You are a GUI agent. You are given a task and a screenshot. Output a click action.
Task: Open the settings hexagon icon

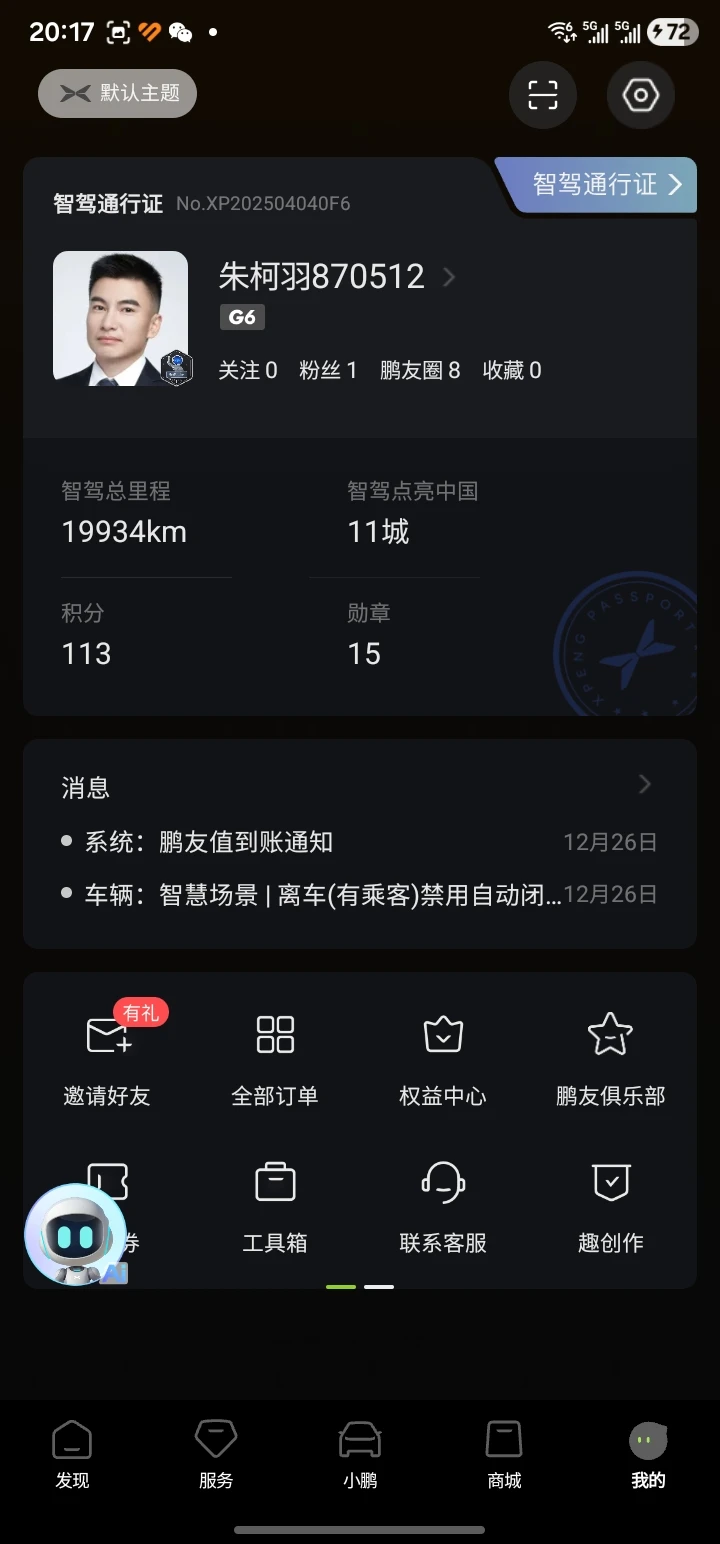point(640,95)
